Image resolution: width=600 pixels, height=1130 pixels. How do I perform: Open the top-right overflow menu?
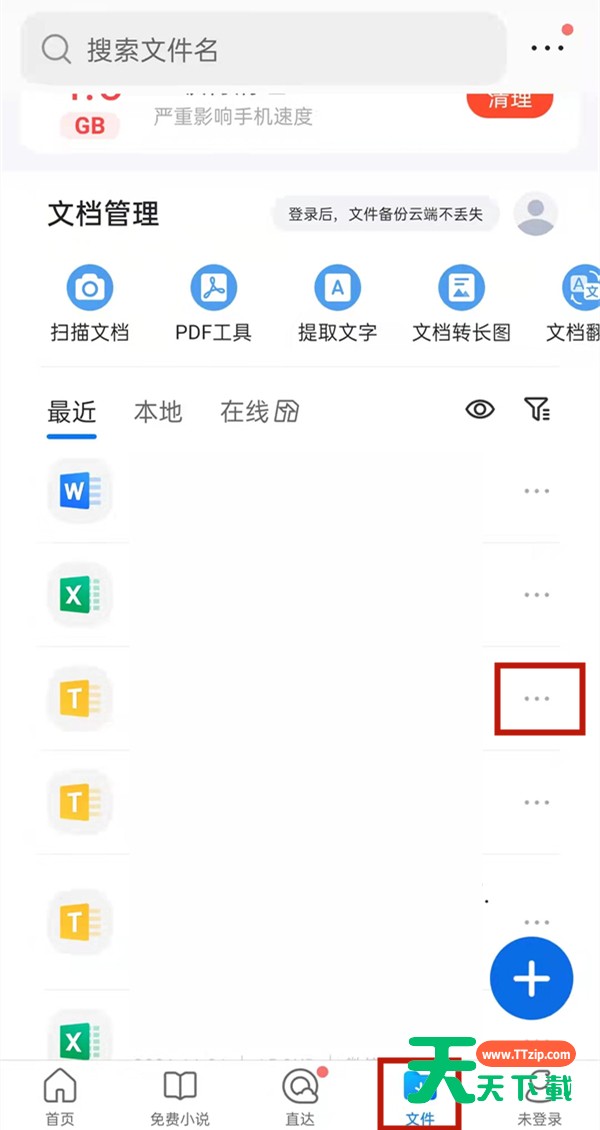(x=547, y=48)
